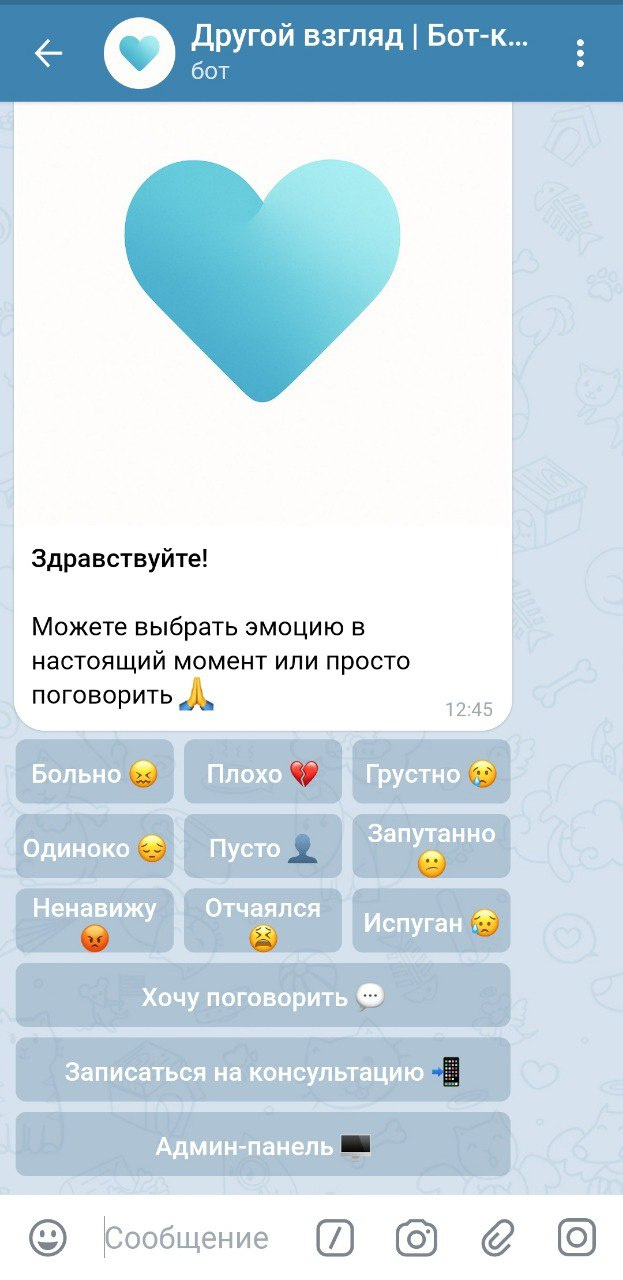Open the Админ-панель button
The image size is (623, 1280).
click(x=263, y=1146)
